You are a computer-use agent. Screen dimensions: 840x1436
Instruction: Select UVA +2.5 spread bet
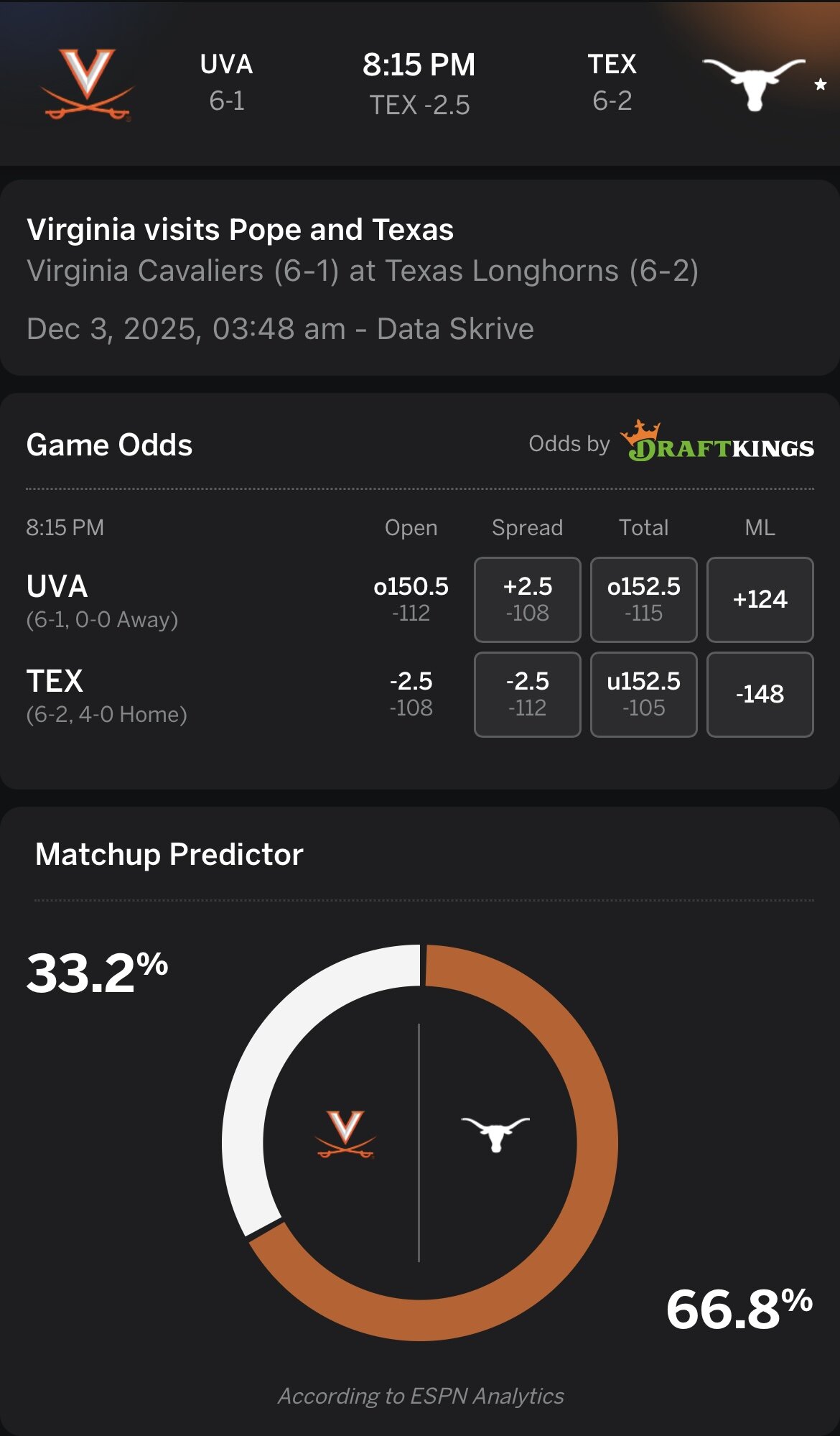pyautogui.click(x=527, y=599)
